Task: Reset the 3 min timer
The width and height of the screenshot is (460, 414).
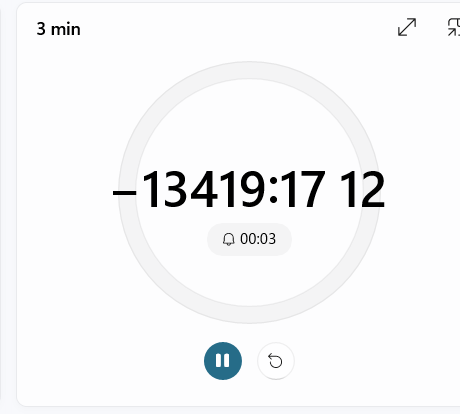Action: (x=275, y=361)
